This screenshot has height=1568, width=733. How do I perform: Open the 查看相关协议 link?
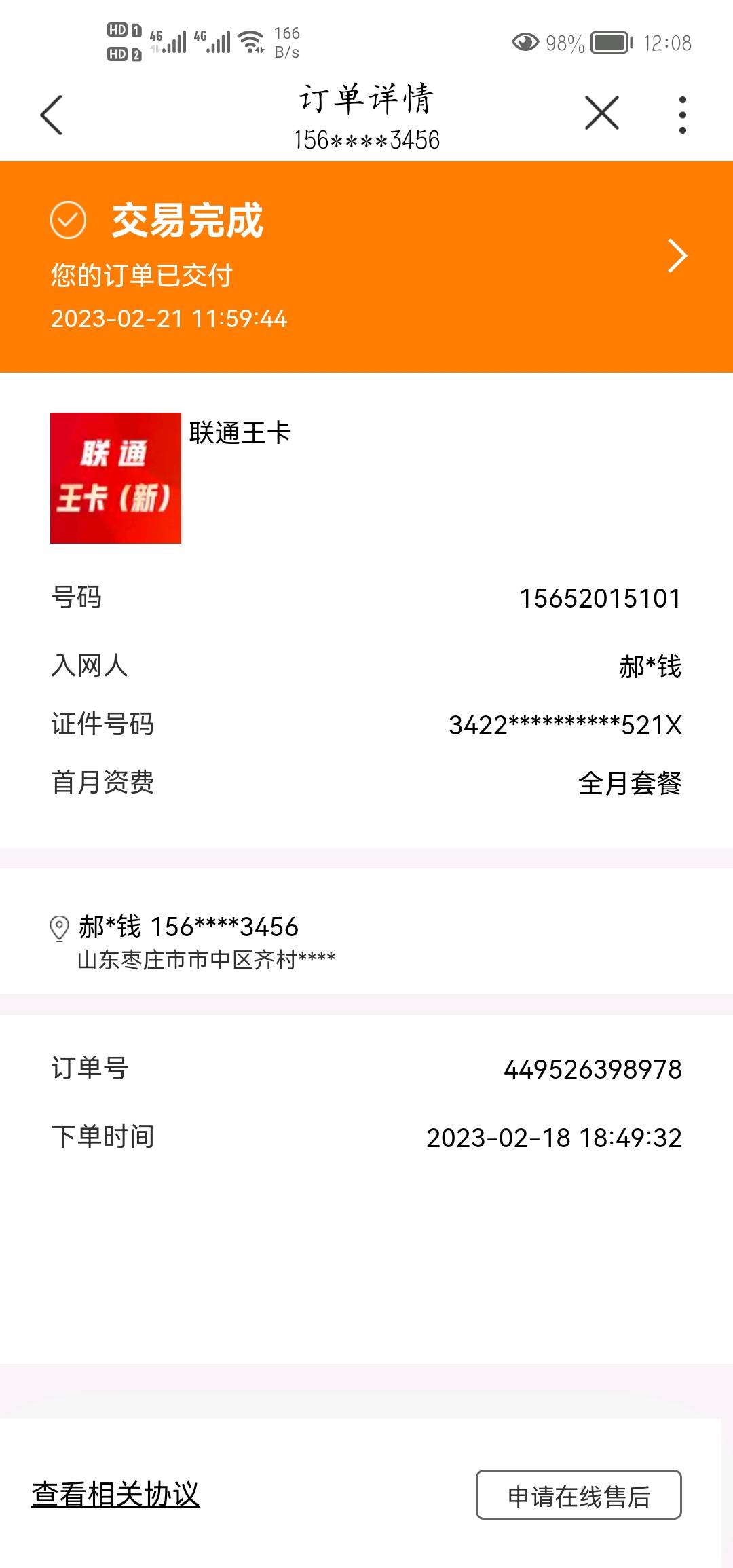pos(116,1494)
